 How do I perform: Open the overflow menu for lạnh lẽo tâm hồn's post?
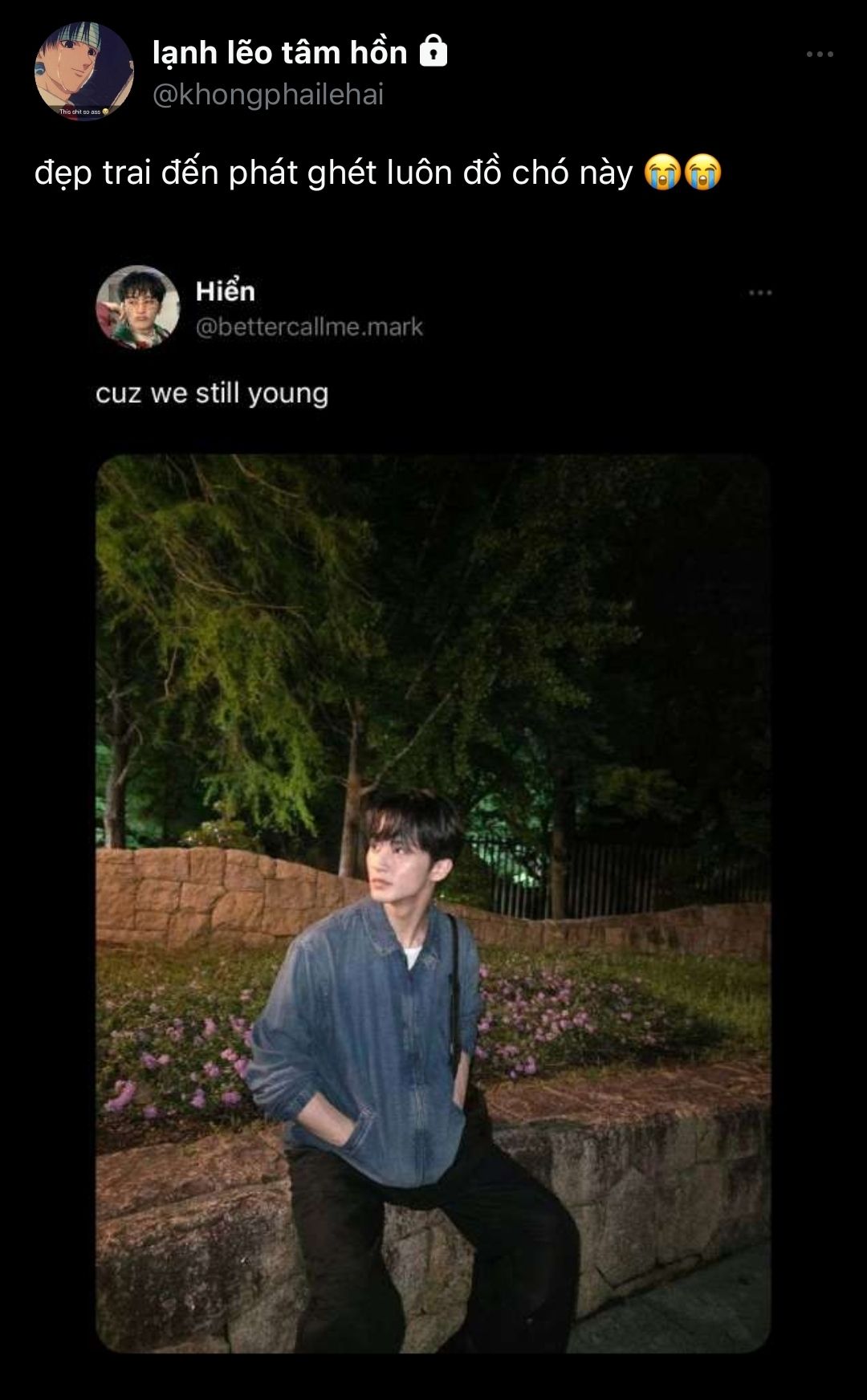tap(820, 55)
